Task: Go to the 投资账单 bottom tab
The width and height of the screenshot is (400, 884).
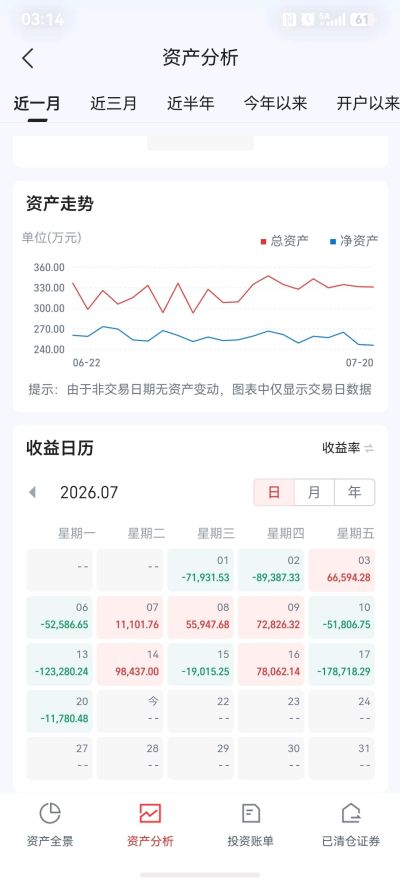Action: (250, 825)
